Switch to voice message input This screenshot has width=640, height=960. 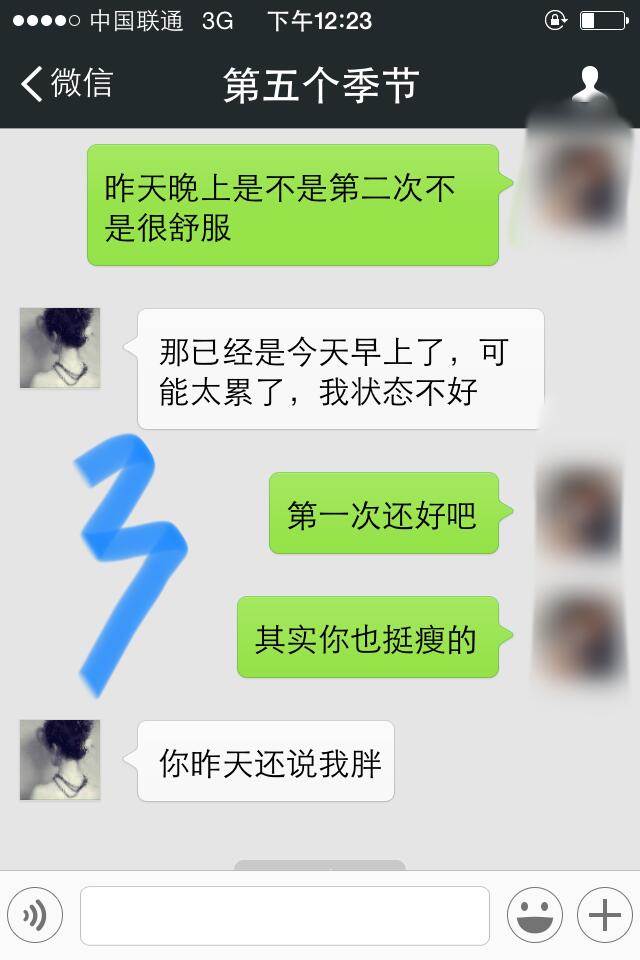35,914
